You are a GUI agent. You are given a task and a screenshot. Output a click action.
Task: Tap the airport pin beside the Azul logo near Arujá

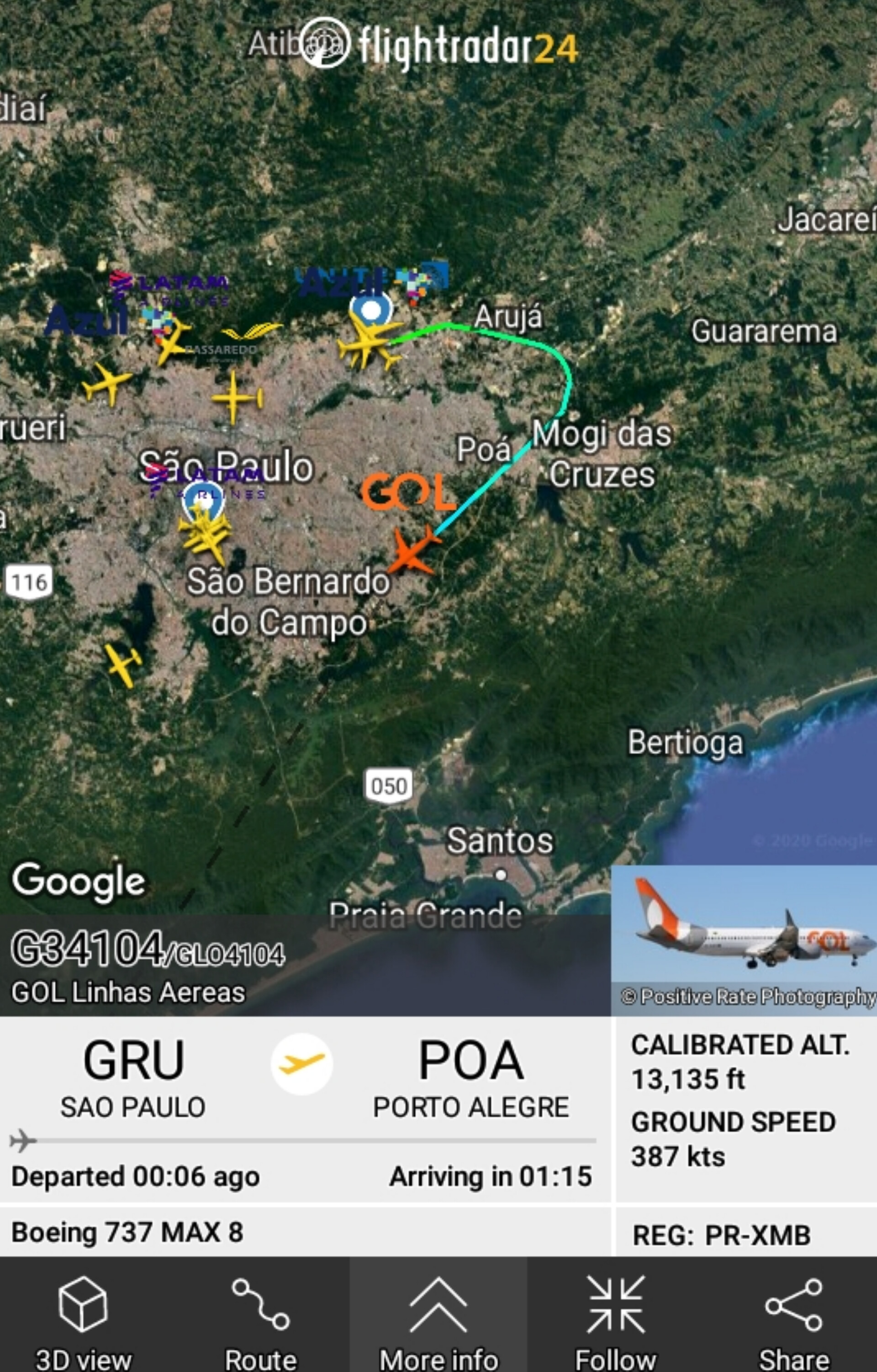click(371, 310)
